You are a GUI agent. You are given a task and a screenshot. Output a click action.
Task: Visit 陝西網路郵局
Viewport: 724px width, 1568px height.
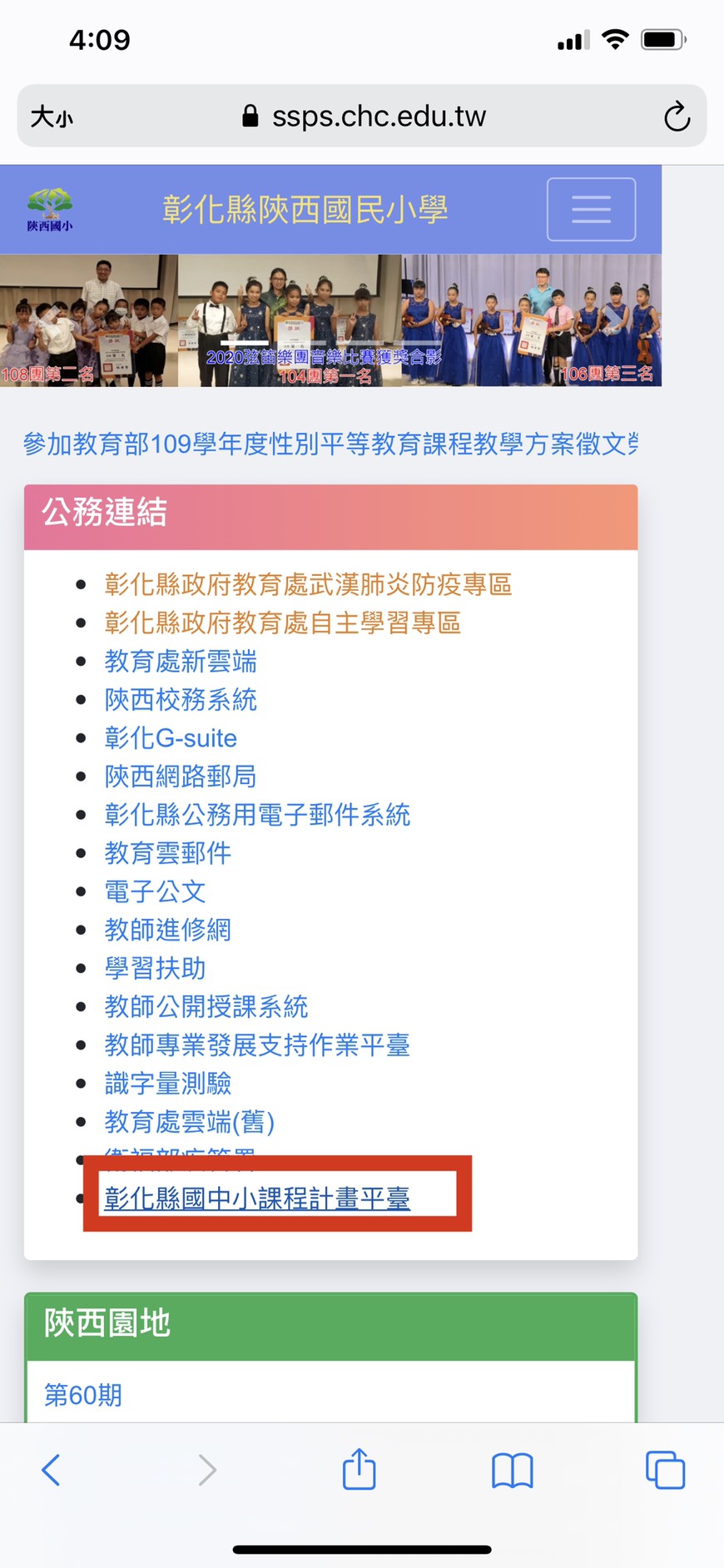pyautogui.click(x=181, y=777)
